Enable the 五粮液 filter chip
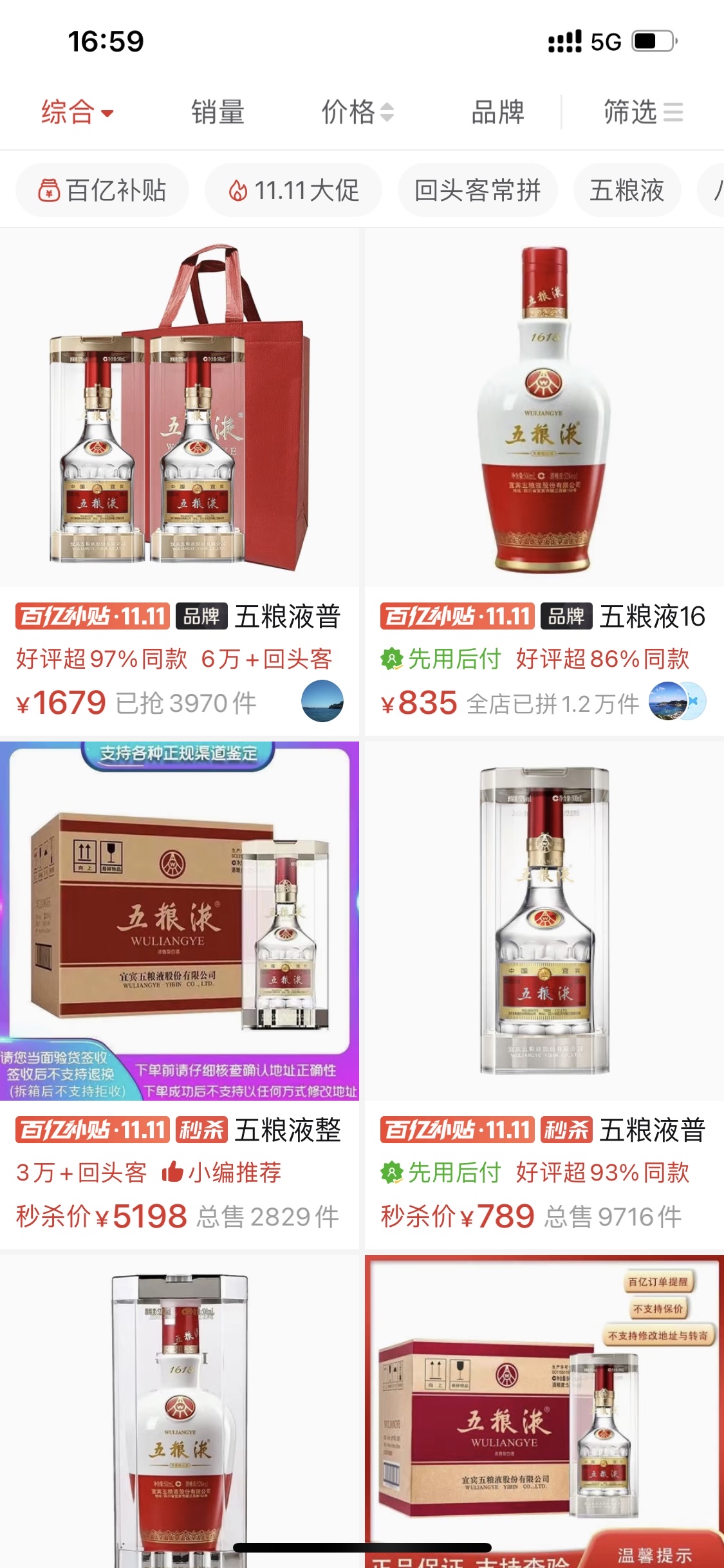Screen dimensions: 724x1568 point(626,189)
